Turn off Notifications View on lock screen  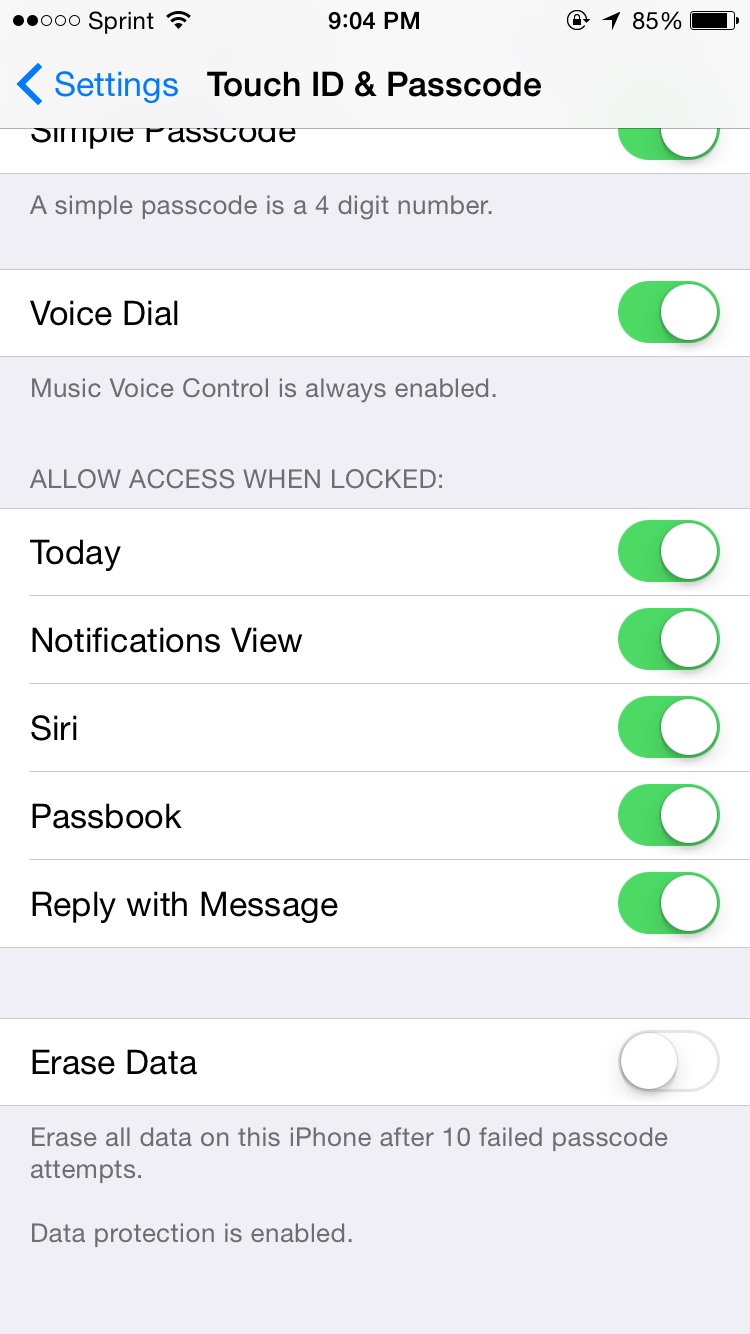(669, 640)
